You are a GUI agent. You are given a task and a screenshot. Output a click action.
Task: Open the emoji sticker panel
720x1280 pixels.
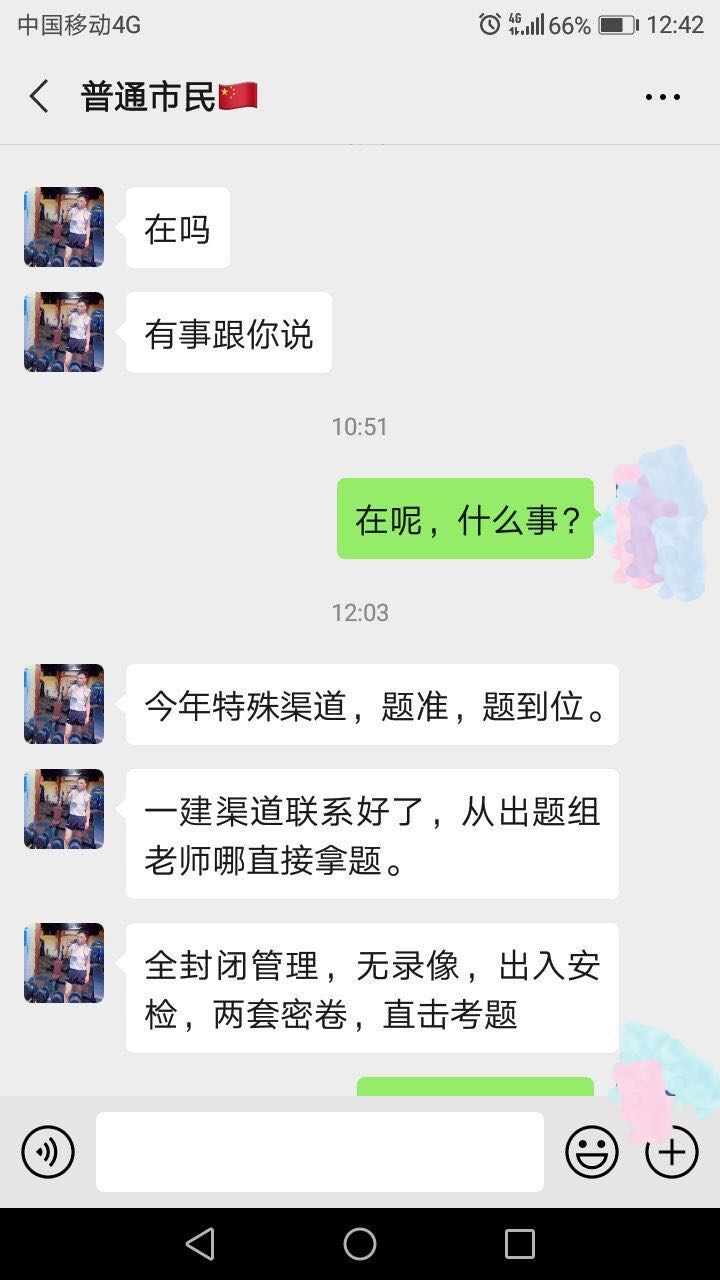click(x=592, y=1152)
